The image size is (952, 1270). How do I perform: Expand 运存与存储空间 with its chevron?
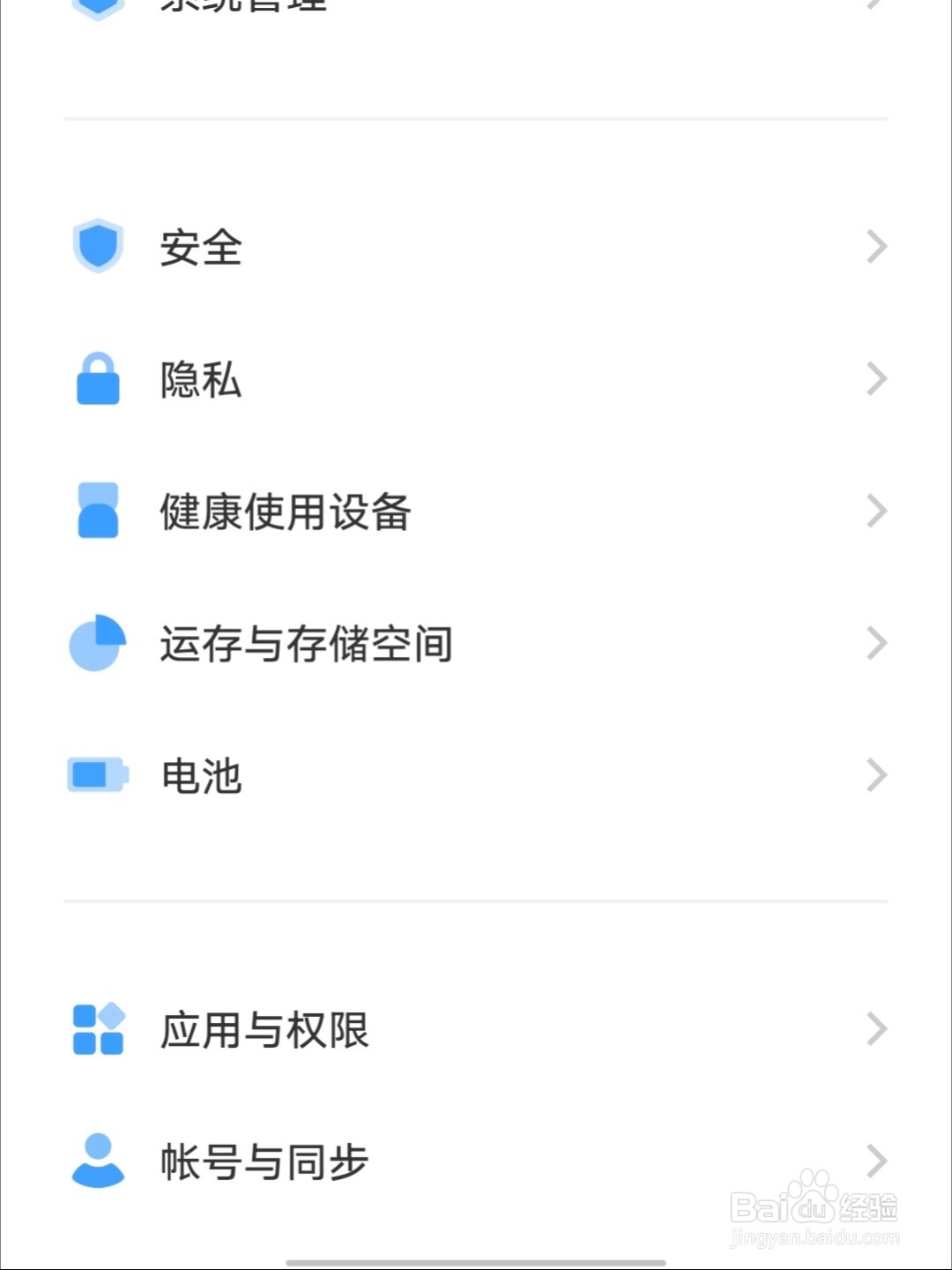click(x=875, y=643)
